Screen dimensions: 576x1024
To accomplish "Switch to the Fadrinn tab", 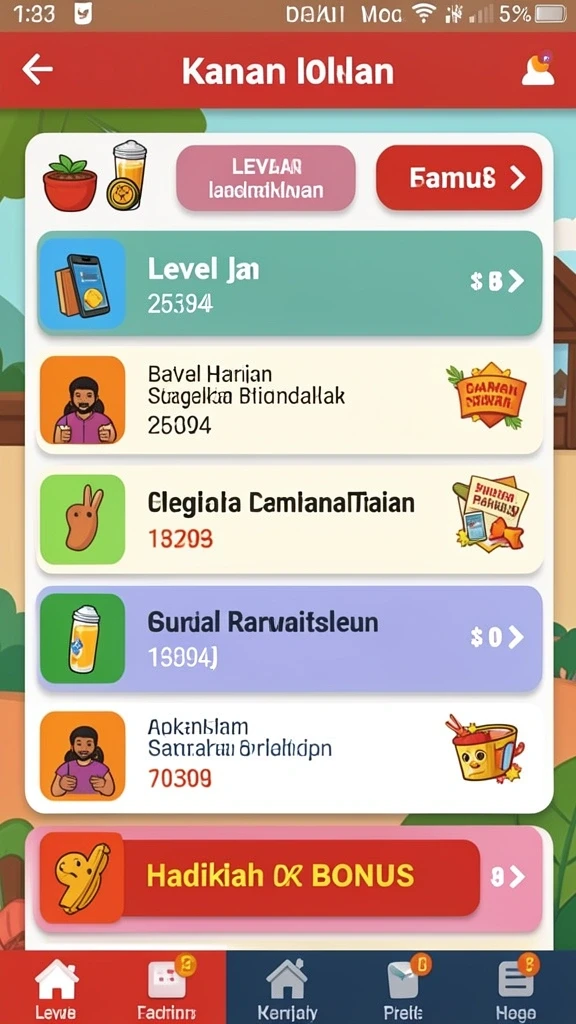I will point(169,988).
